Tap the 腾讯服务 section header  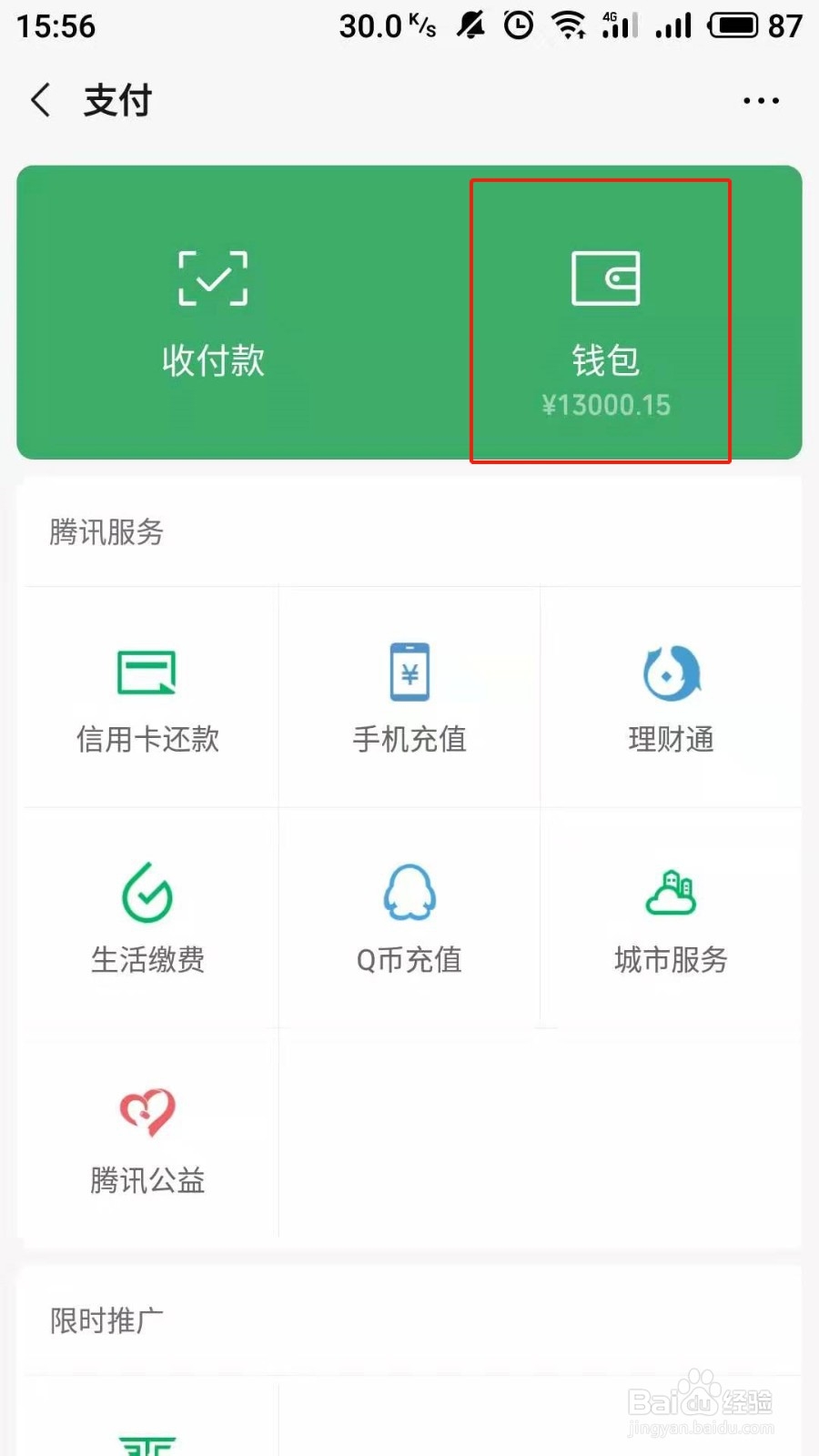point(106,533)
